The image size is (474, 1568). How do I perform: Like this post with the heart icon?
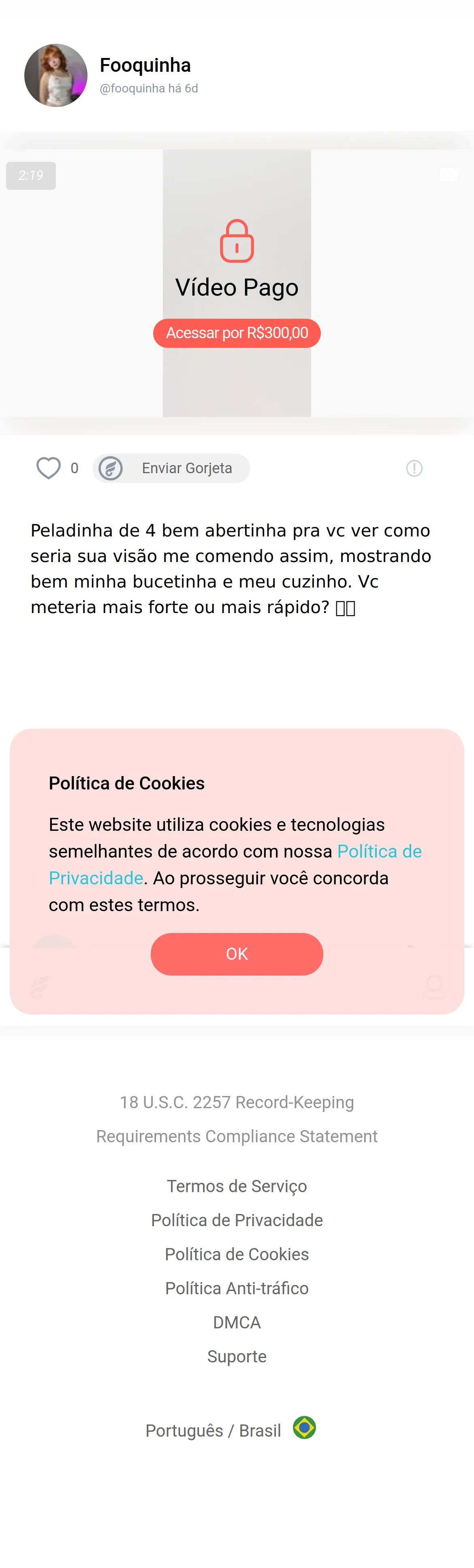(49, 468)
